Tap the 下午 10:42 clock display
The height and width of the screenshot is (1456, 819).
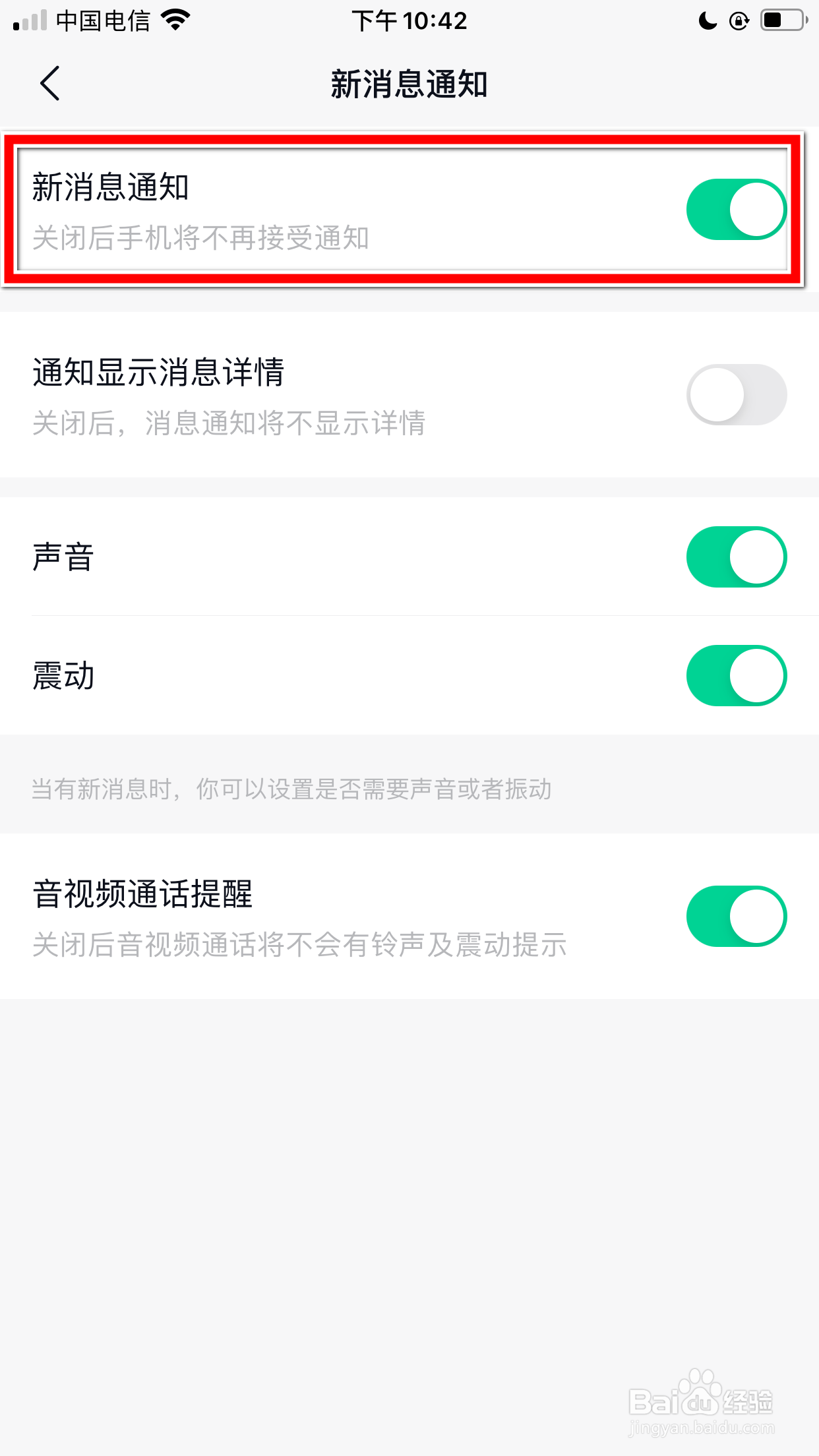coord(409,20)
